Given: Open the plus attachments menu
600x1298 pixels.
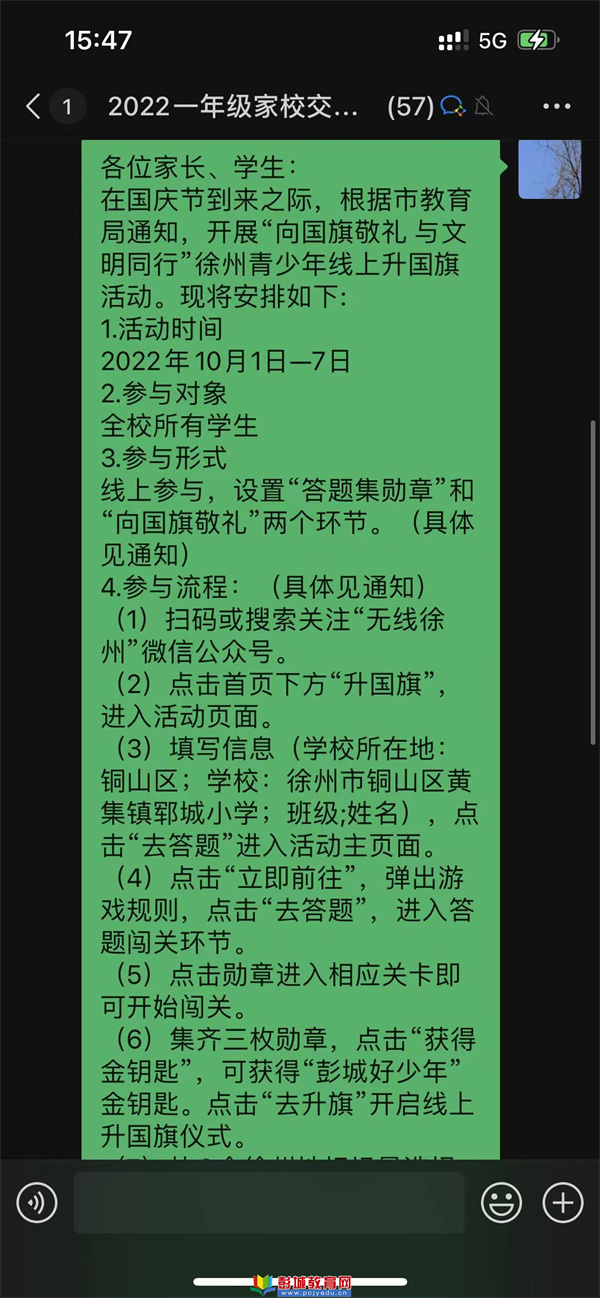Looking at the screenshot, I should click(562, 1202).
